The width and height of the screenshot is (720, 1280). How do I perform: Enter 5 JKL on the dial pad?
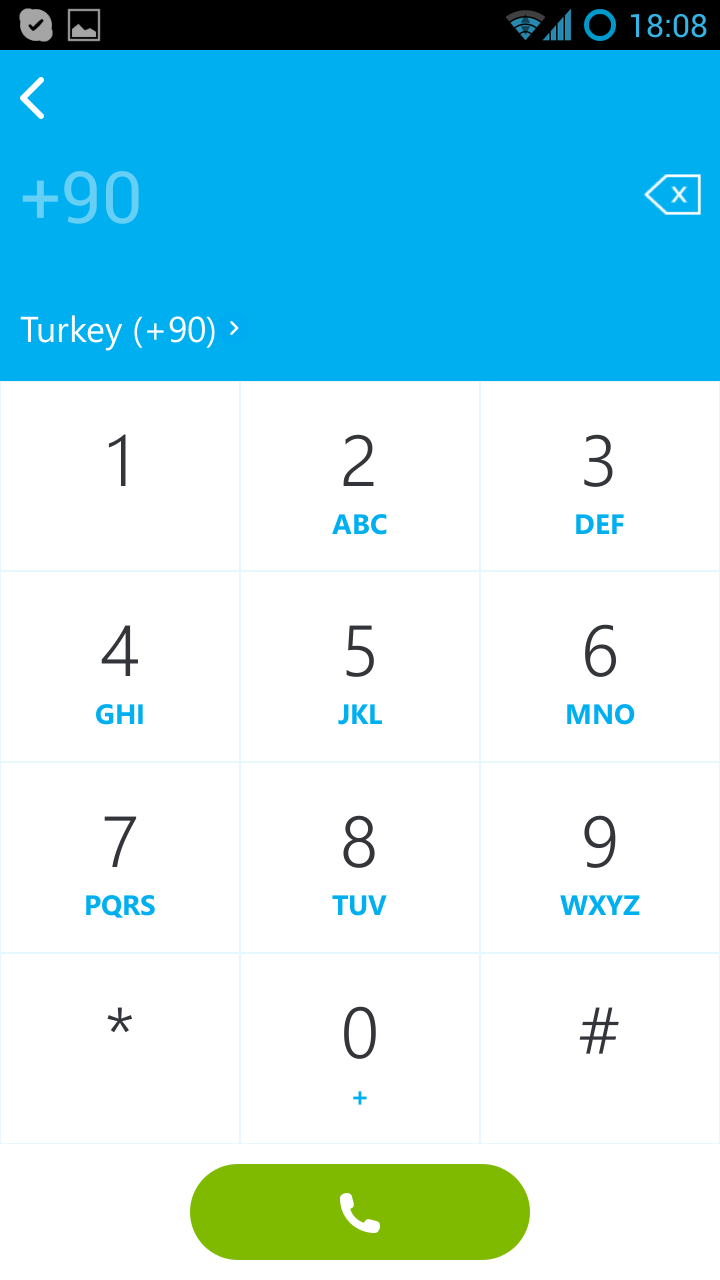[x=360, y=667]
